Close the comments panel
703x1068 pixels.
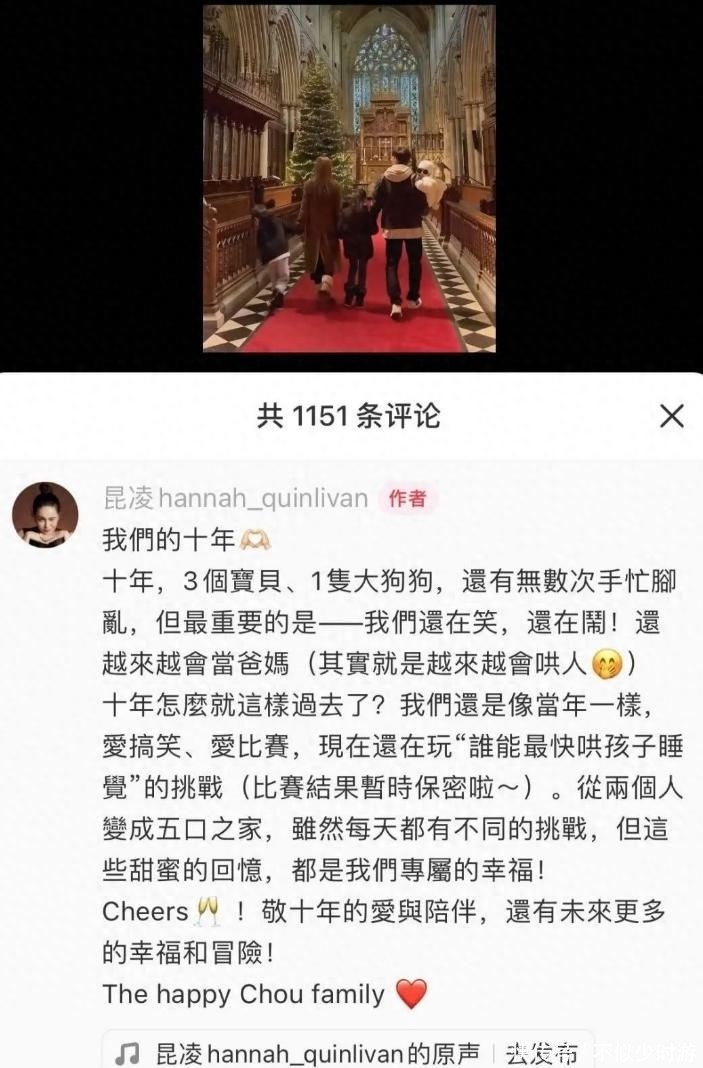click(672, 415)
